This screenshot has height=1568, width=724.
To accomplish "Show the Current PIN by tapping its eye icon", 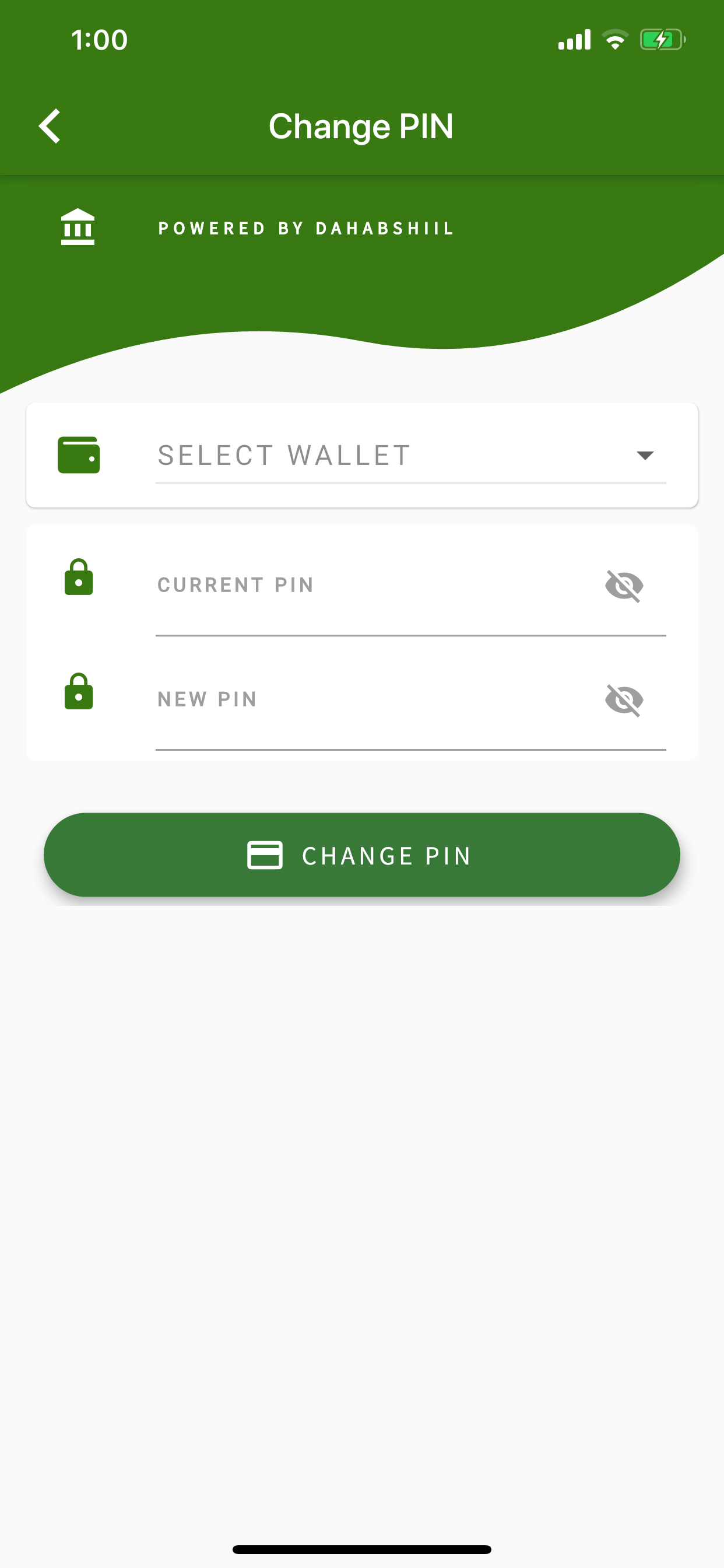I will (x=624, y=586).
